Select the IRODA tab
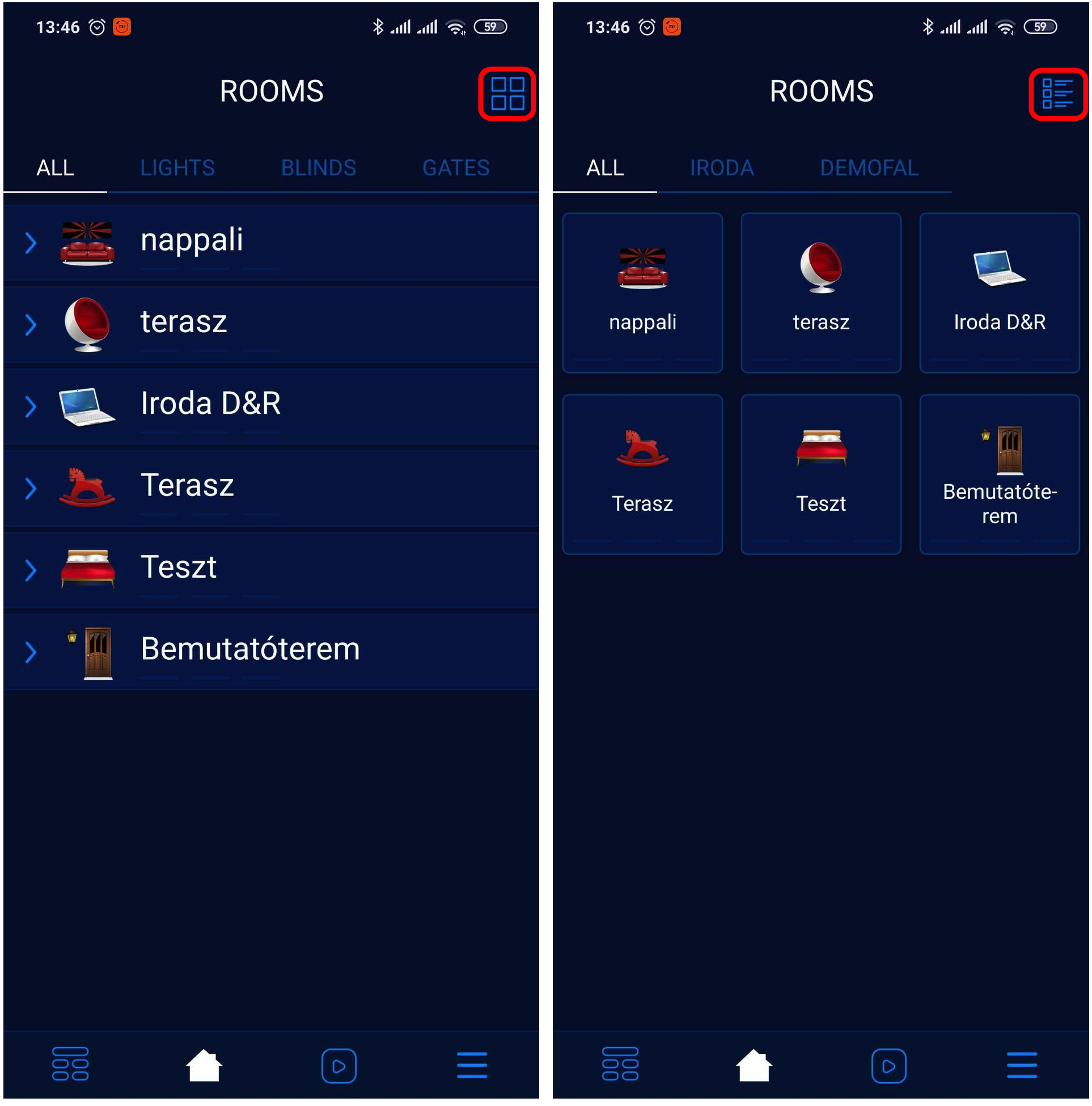Viewport: 1092px width, 1106px height. (722, 168)
